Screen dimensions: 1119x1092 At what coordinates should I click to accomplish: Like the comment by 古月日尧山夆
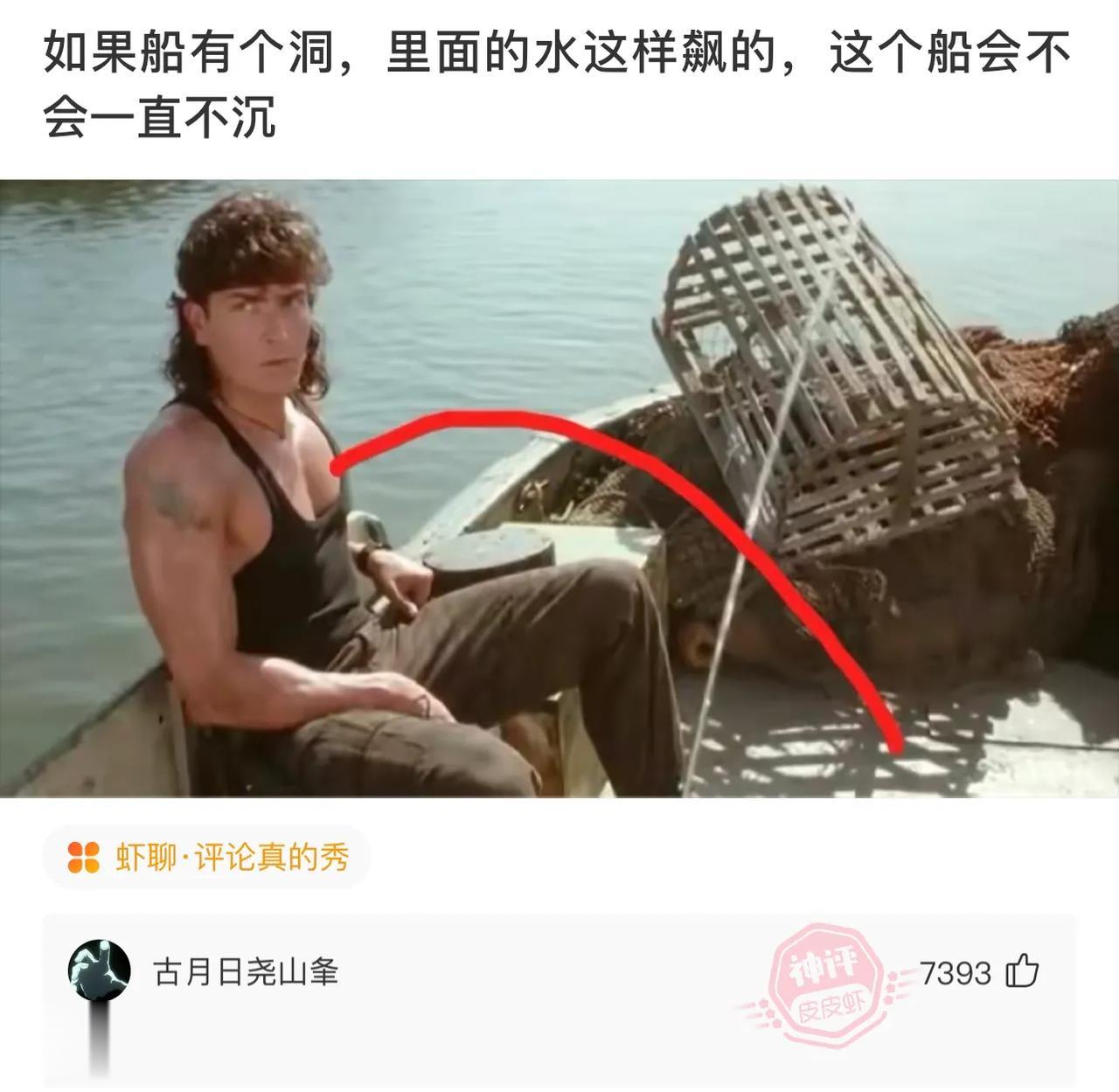[x=1022, y=972]
